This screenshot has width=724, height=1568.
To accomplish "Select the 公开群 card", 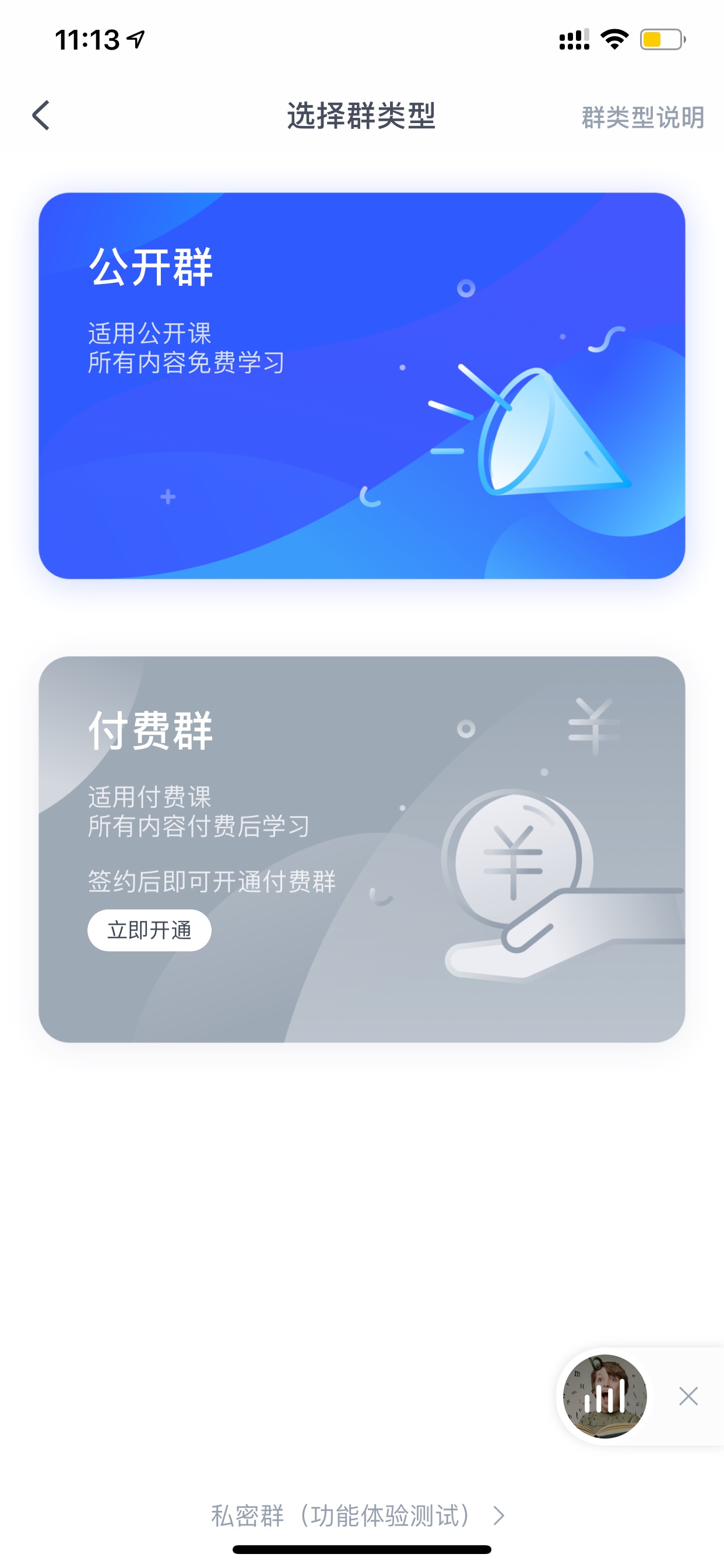I will pos(362,386).
